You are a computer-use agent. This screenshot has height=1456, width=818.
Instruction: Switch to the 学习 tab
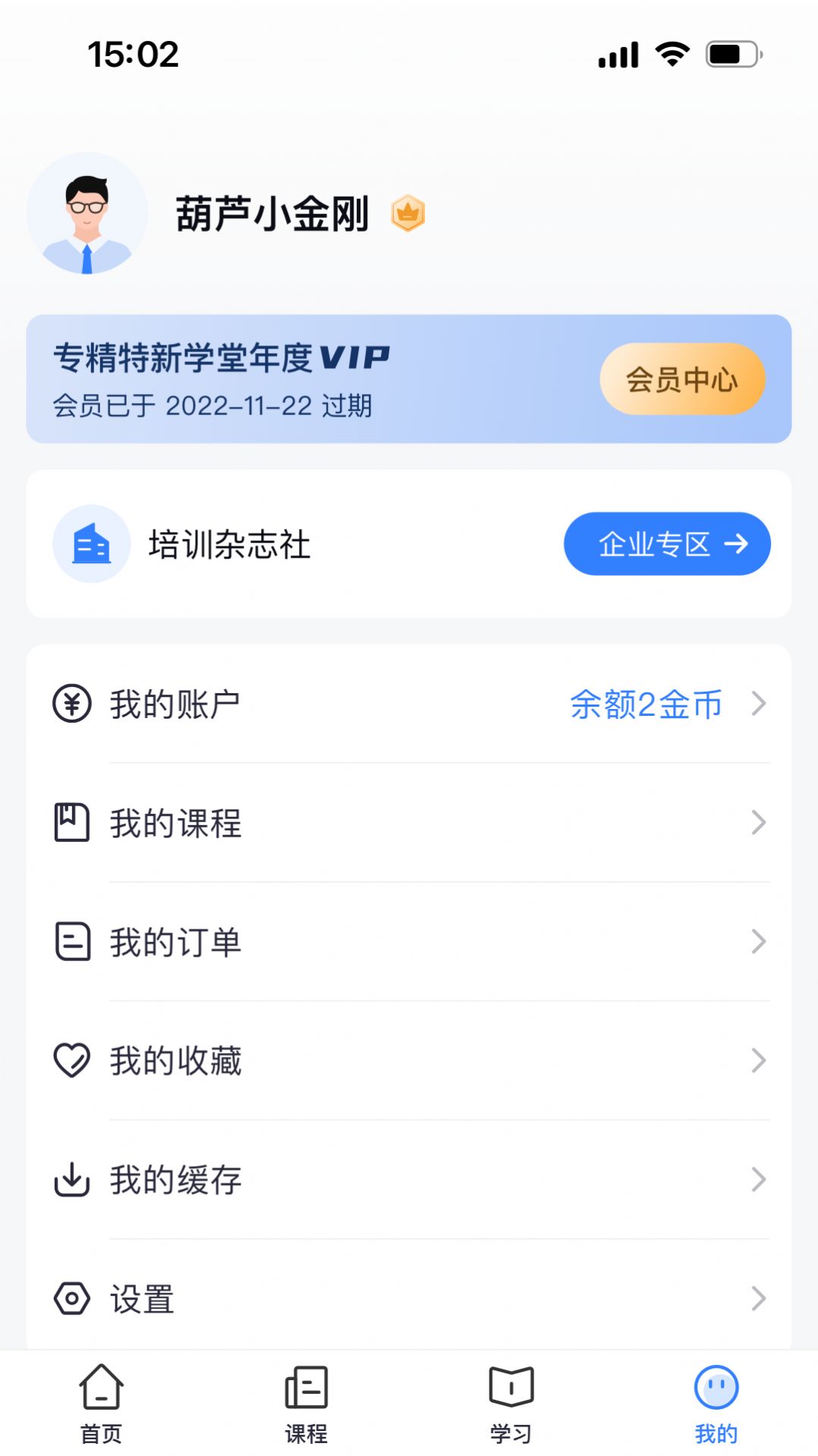511,1404
